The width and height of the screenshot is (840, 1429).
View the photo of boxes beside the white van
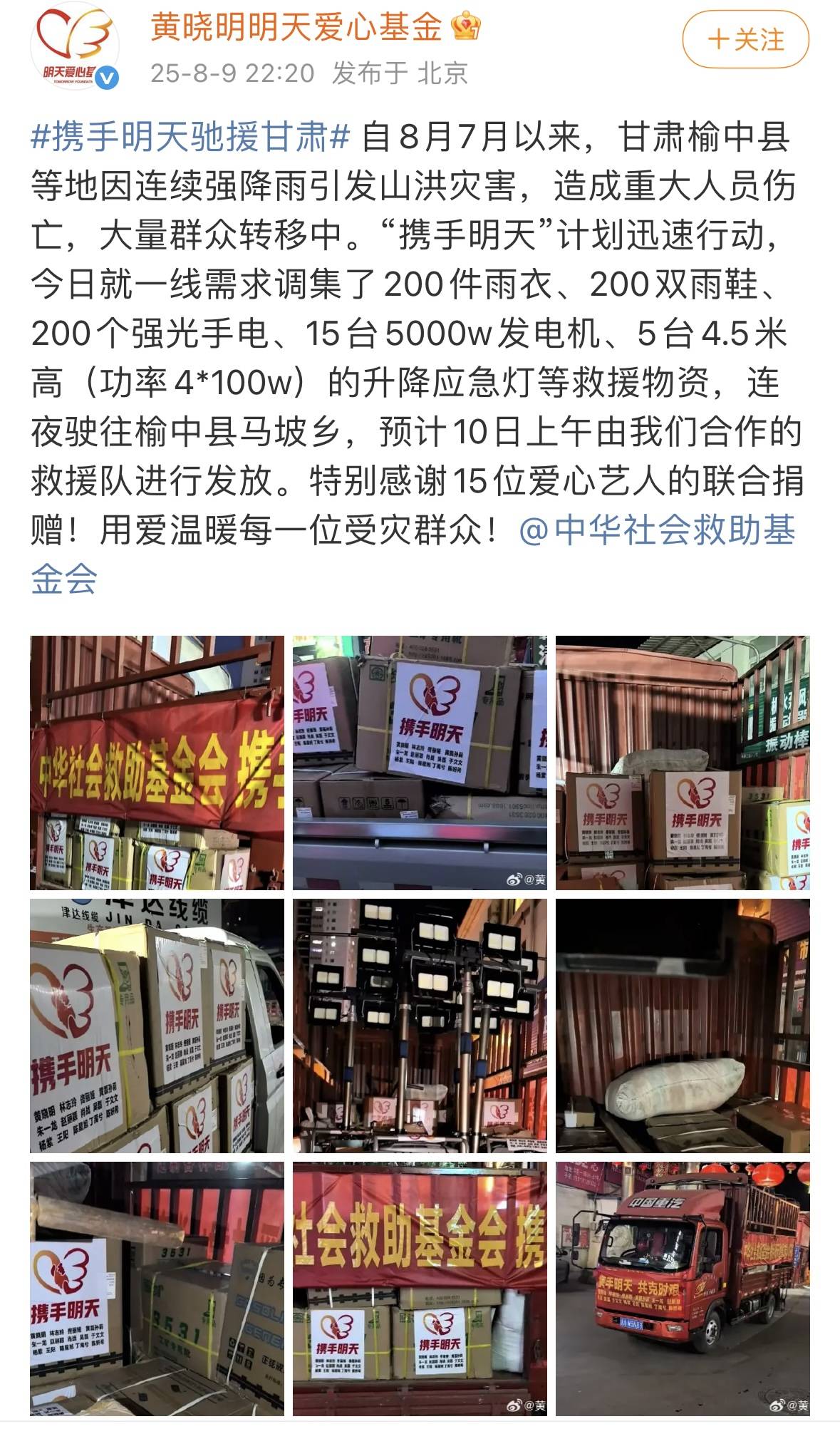point(157,1026)
